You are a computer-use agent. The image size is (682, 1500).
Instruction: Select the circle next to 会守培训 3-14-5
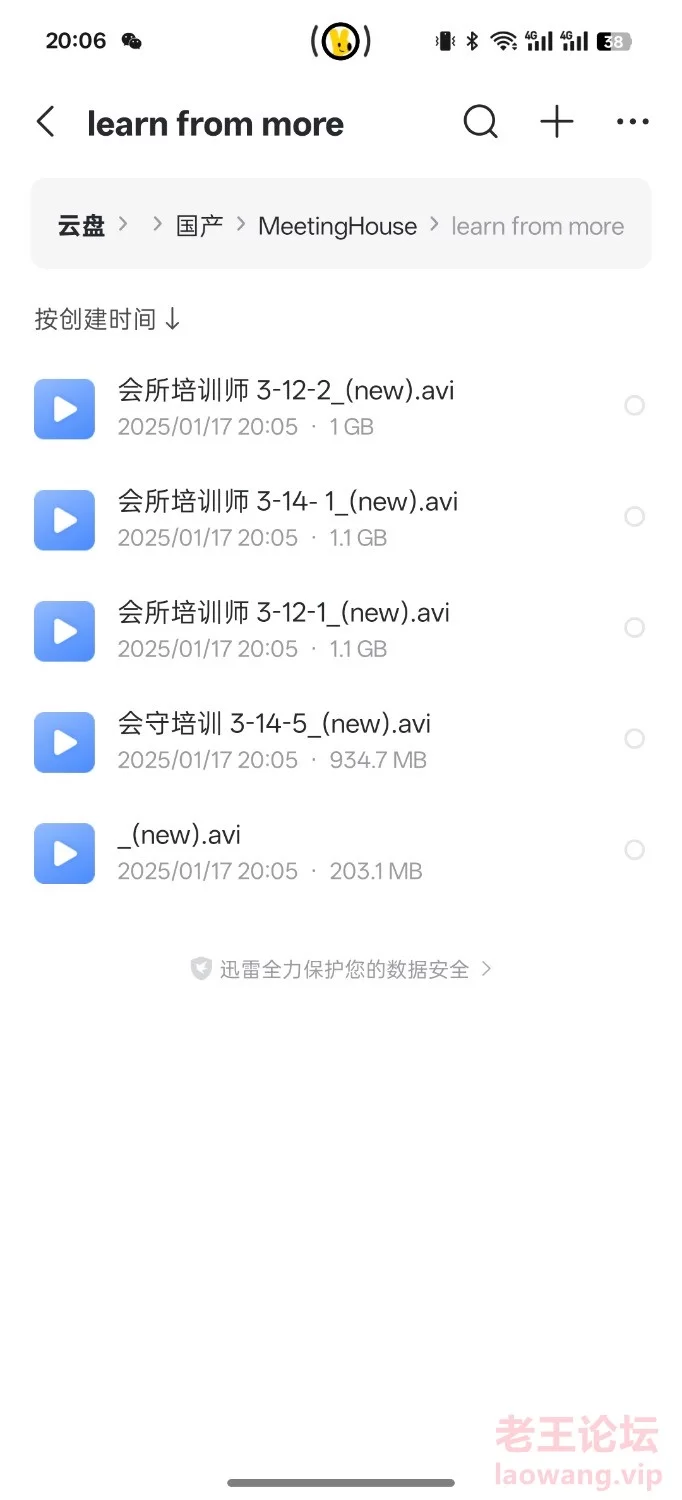634,738
